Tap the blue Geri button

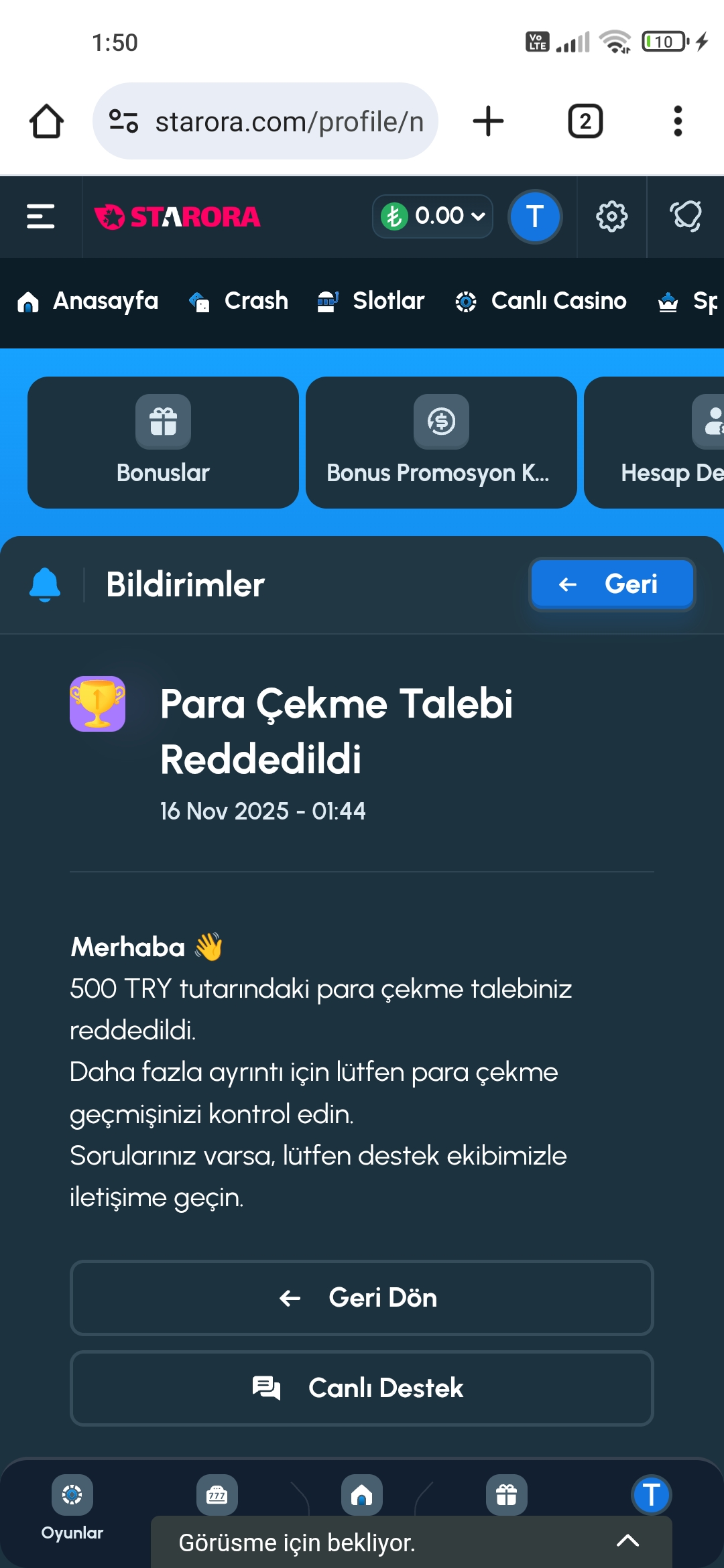(x=611, y=584)
